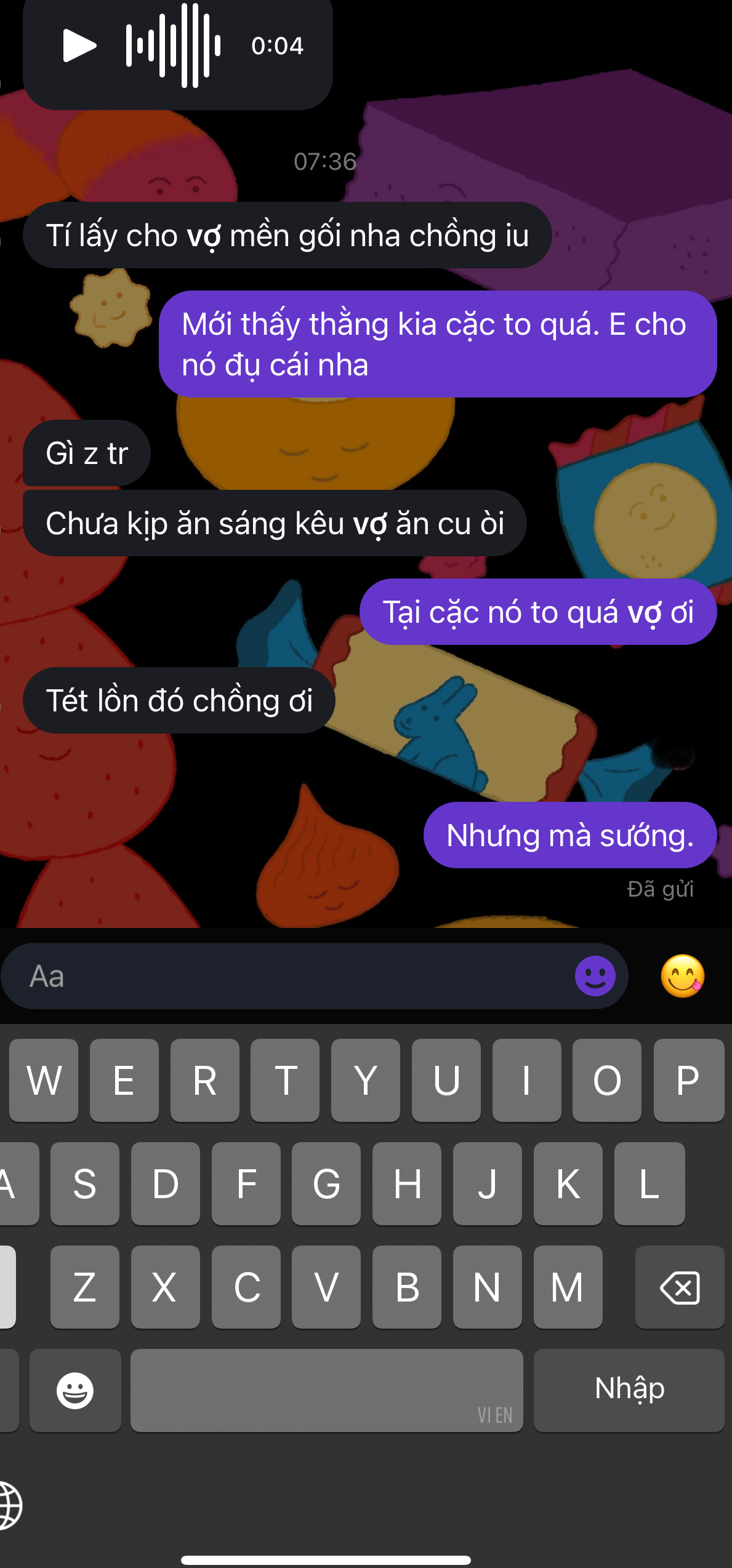The width and height of the screenshot is (732, 1568).
Task: Switch keyboard language with the globe key
Action: point(9,1505)
